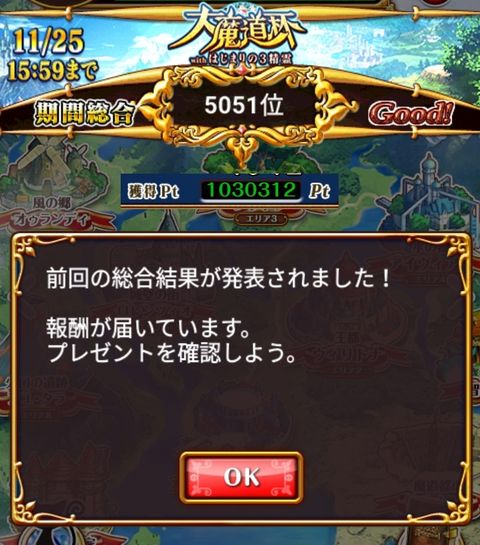Confirm the results dialog with OK
The image size is (480, 545).
pyautogui.click(x=241, y=478)
